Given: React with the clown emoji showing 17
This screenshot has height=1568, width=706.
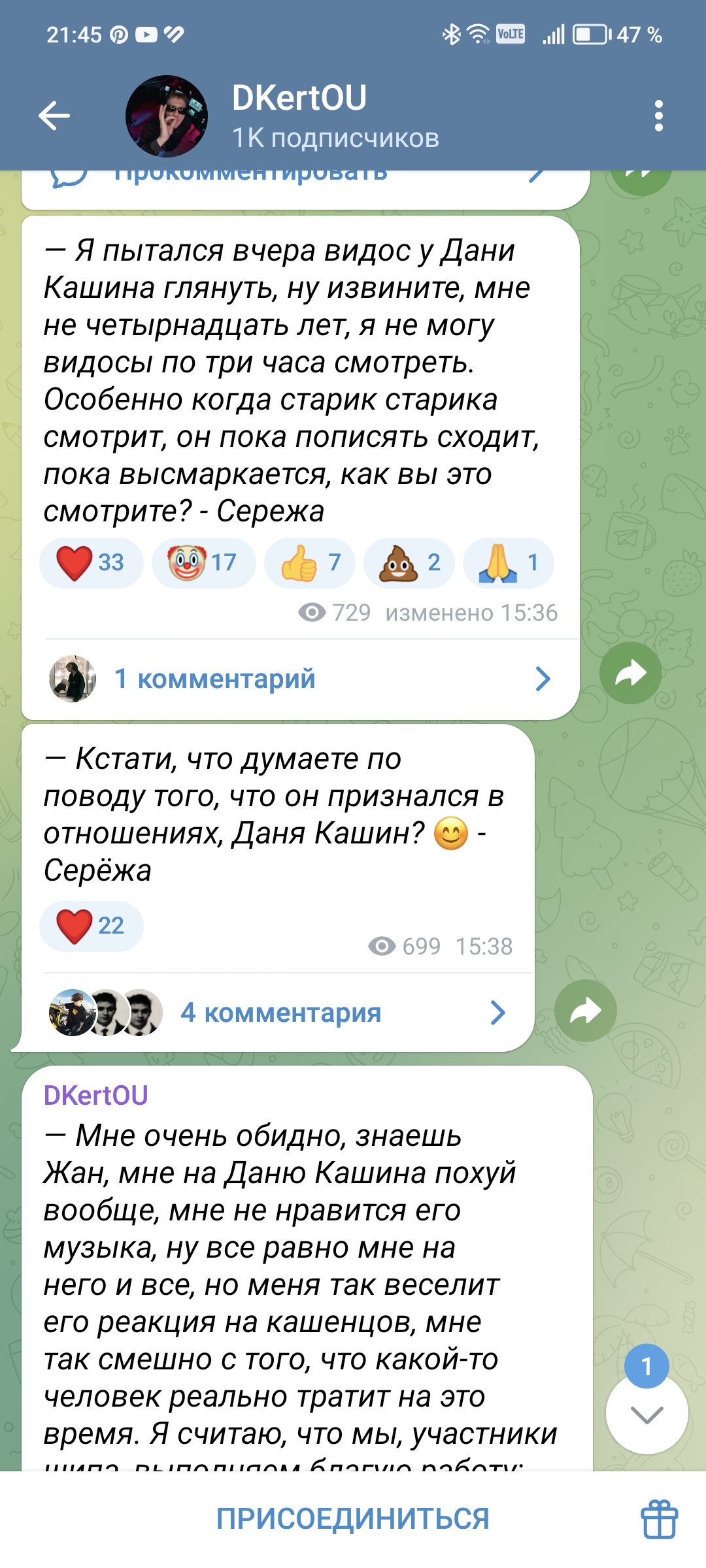Looking at the screenshot, I should tap(203, 563).
